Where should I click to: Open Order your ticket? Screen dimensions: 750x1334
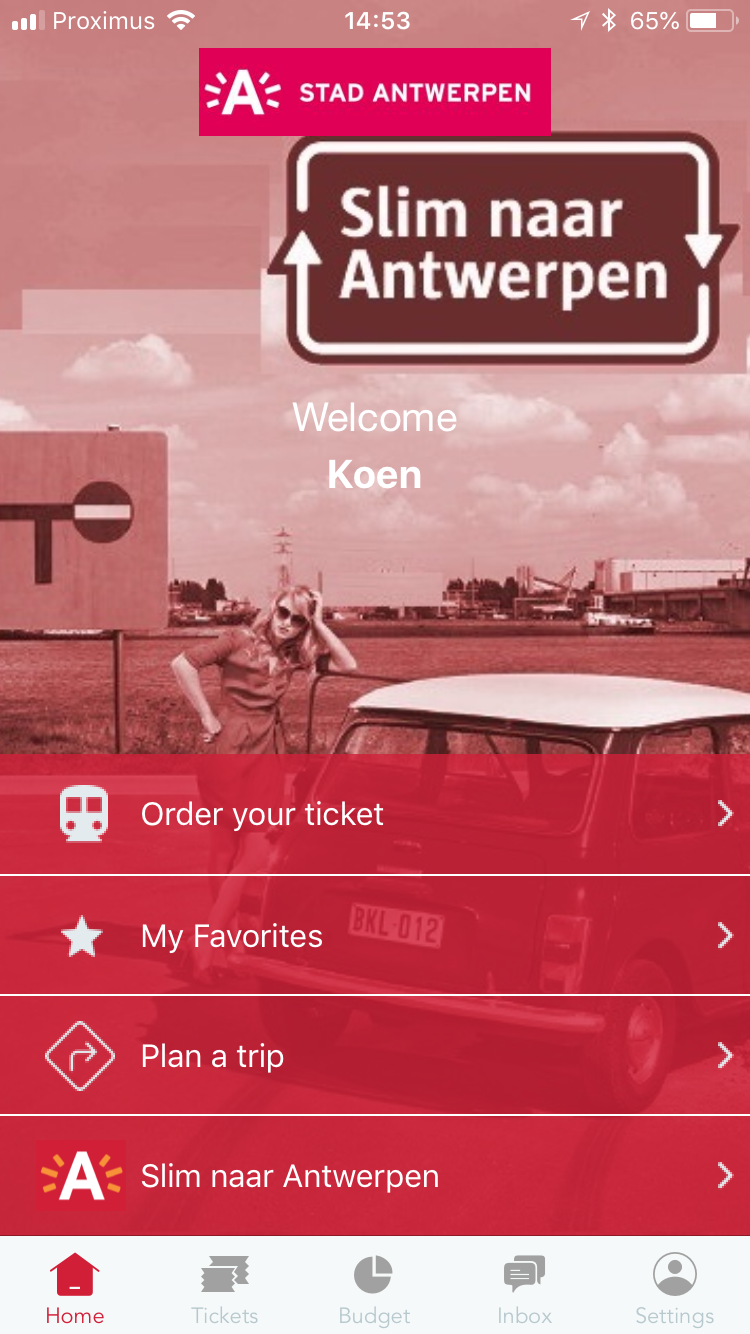(375, 814)
